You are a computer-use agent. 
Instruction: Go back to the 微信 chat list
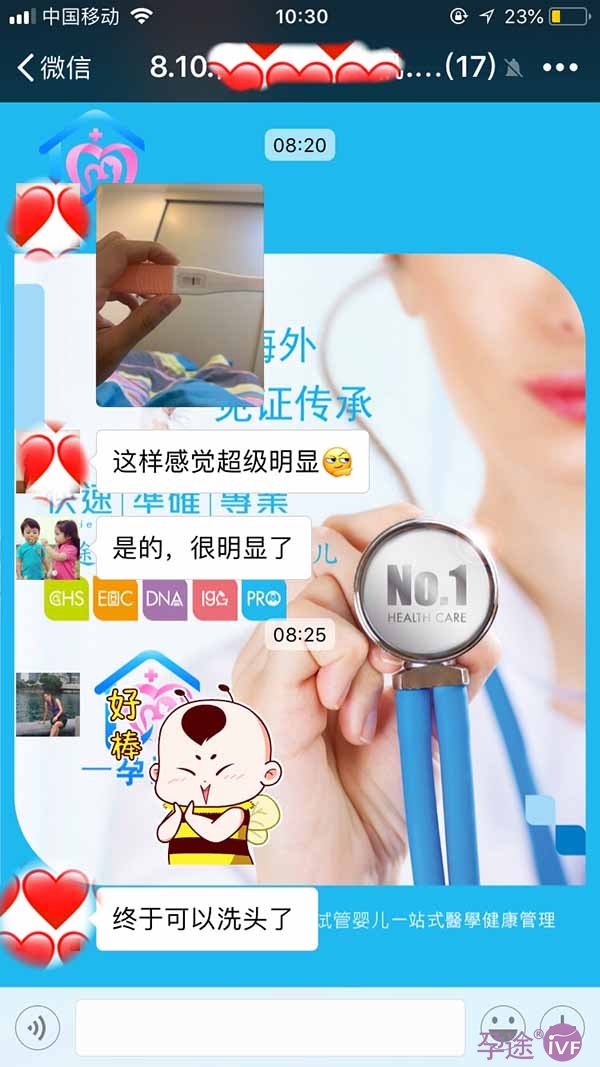(53, 68)
